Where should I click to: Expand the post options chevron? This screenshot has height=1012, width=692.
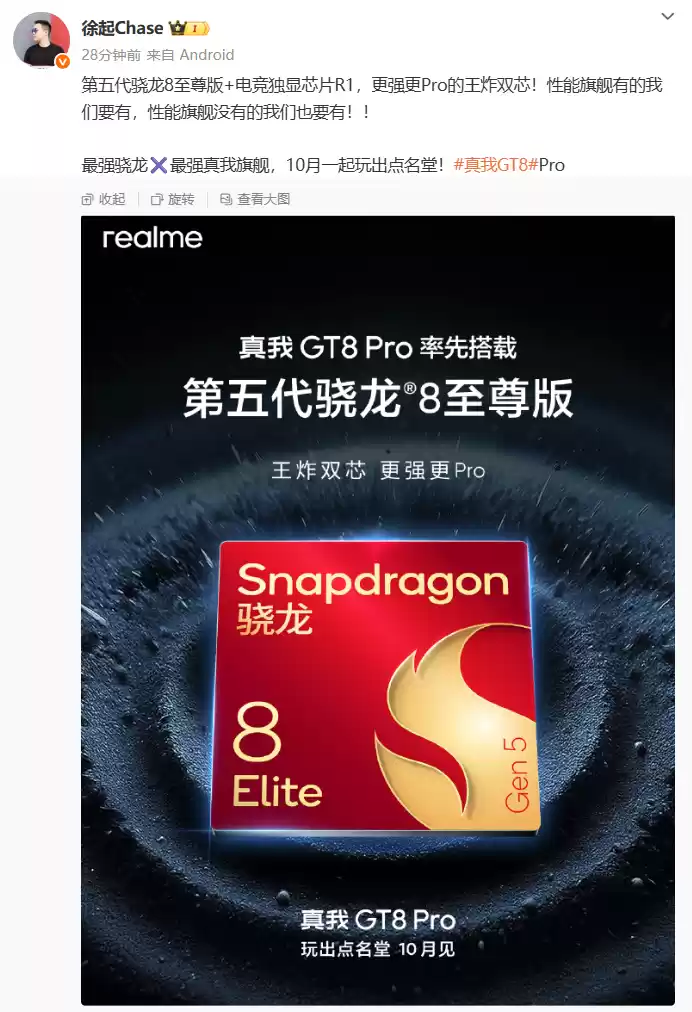click(668, 17)
